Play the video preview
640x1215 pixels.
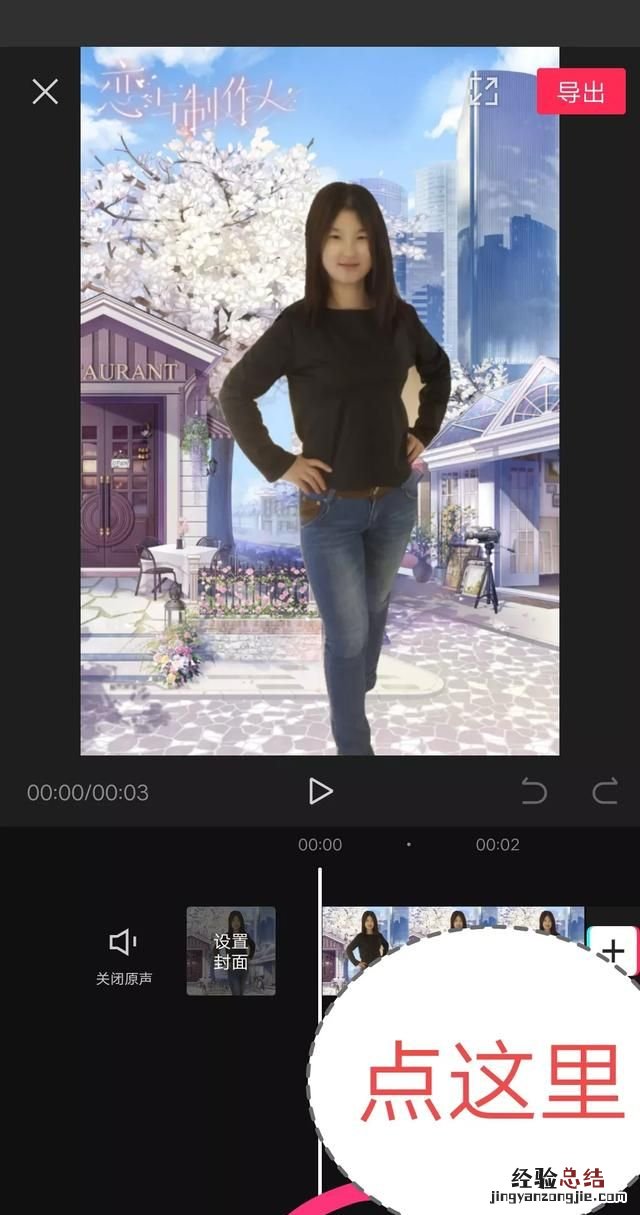pos(320,791)
